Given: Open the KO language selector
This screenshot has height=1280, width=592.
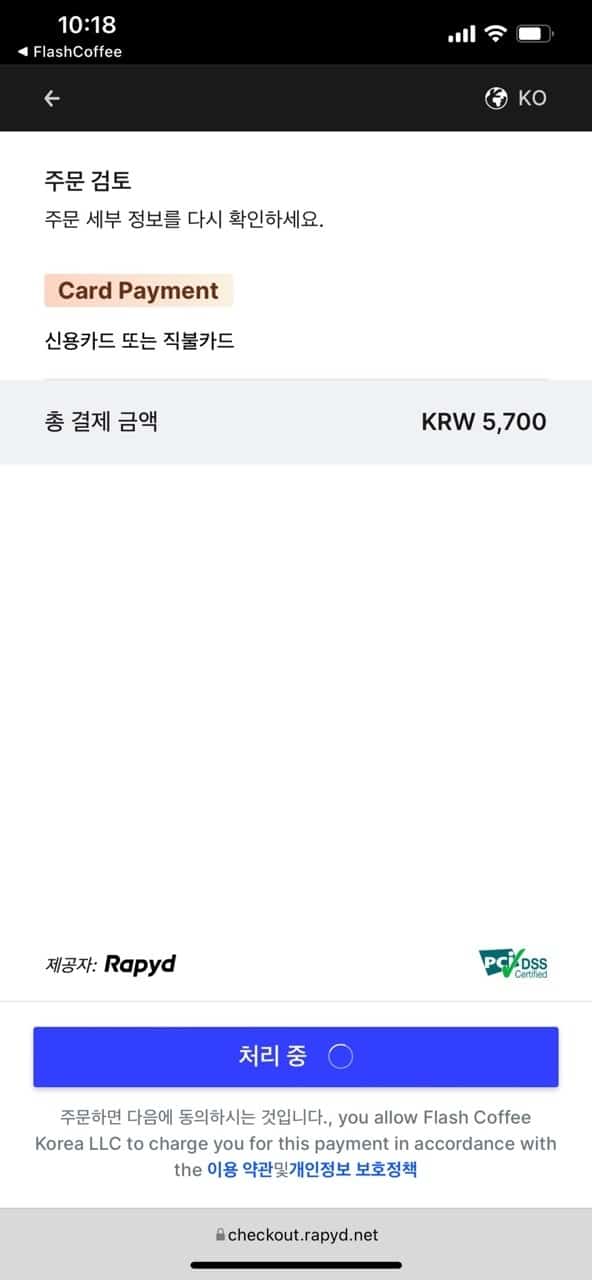Looking at the screenshot, I should point(515,98).
